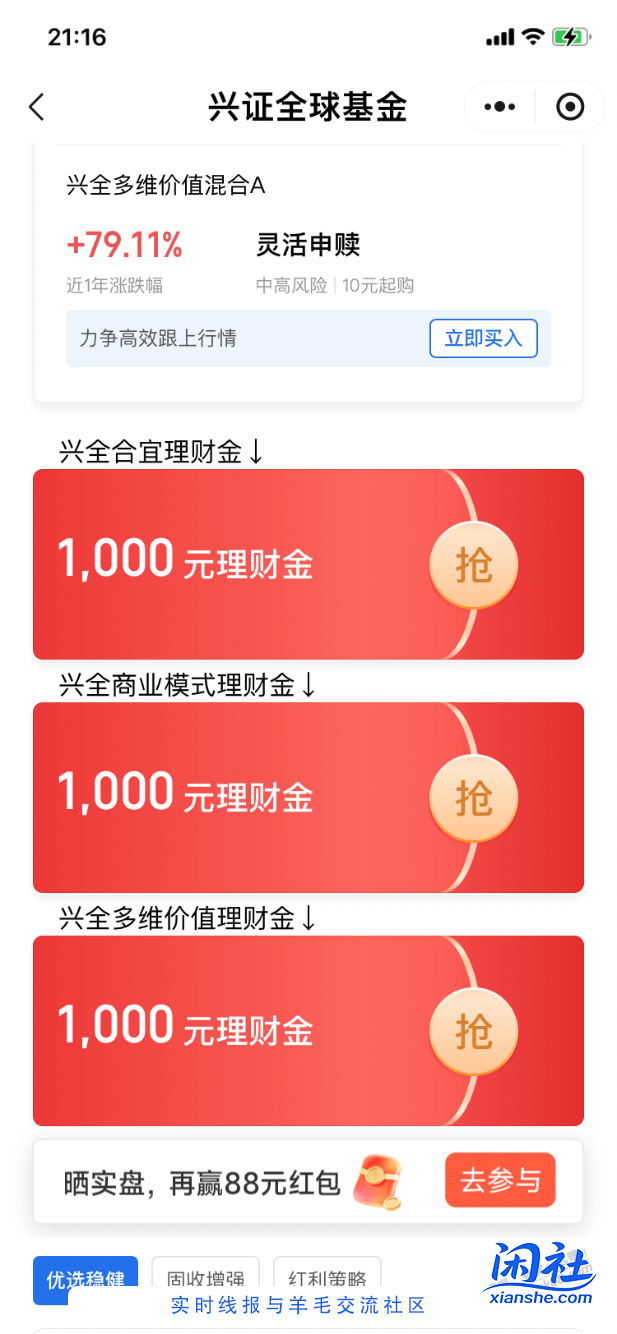Tap 去参与 to win 88元红包
The width and height of the screenshot is (617, 1334).
(x=500, y=1181)
